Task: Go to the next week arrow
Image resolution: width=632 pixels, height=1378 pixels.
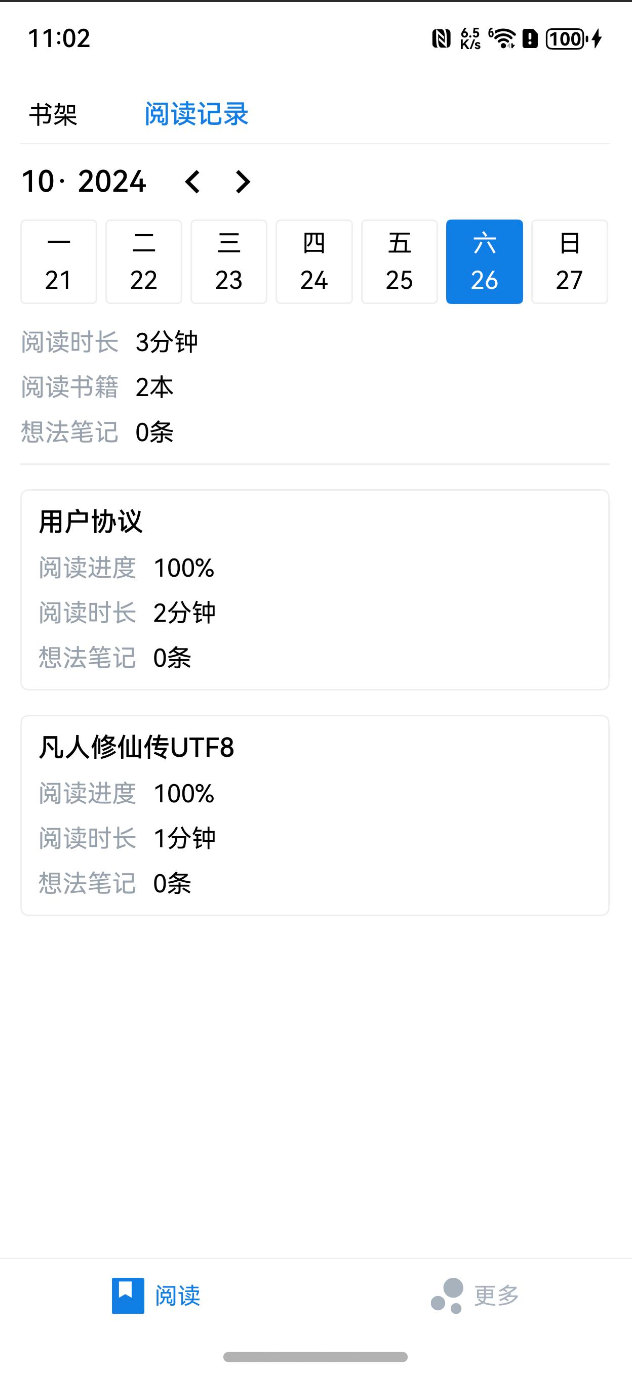Action: (242, 182)
